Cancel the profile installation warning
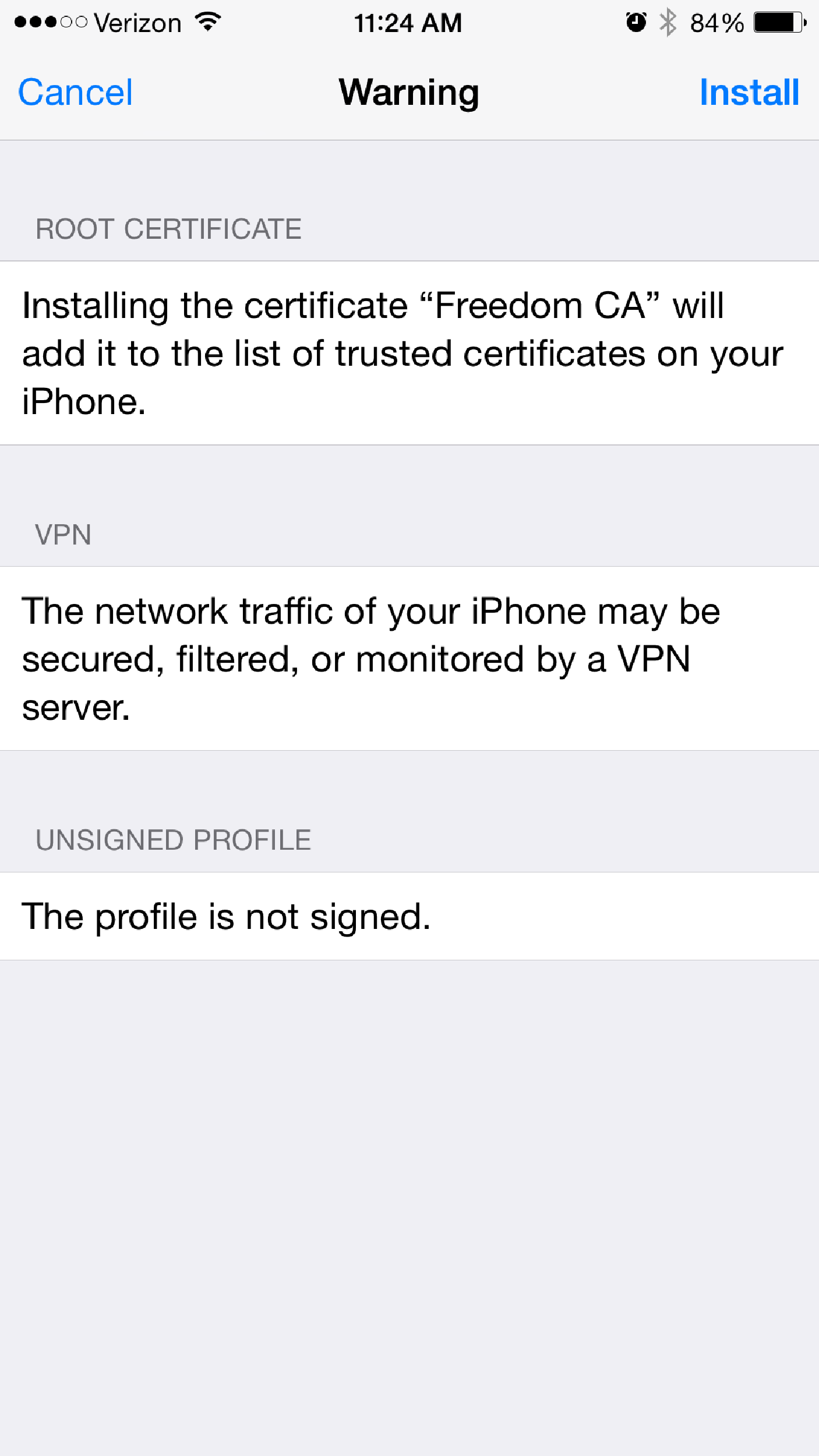 pos(76,93)
